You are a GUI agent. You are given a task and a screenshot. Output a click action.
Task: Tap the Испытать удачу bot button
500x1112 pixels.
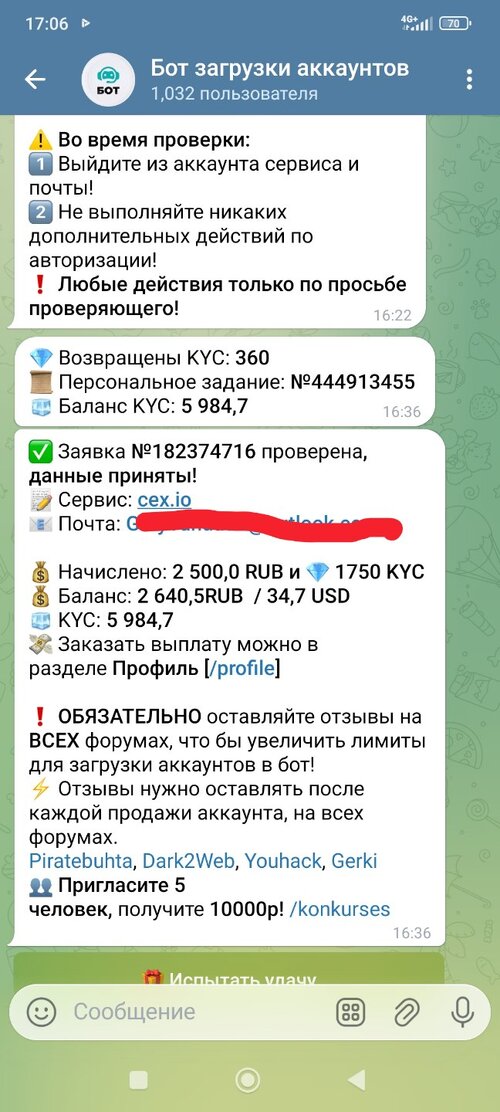point(229,969)
